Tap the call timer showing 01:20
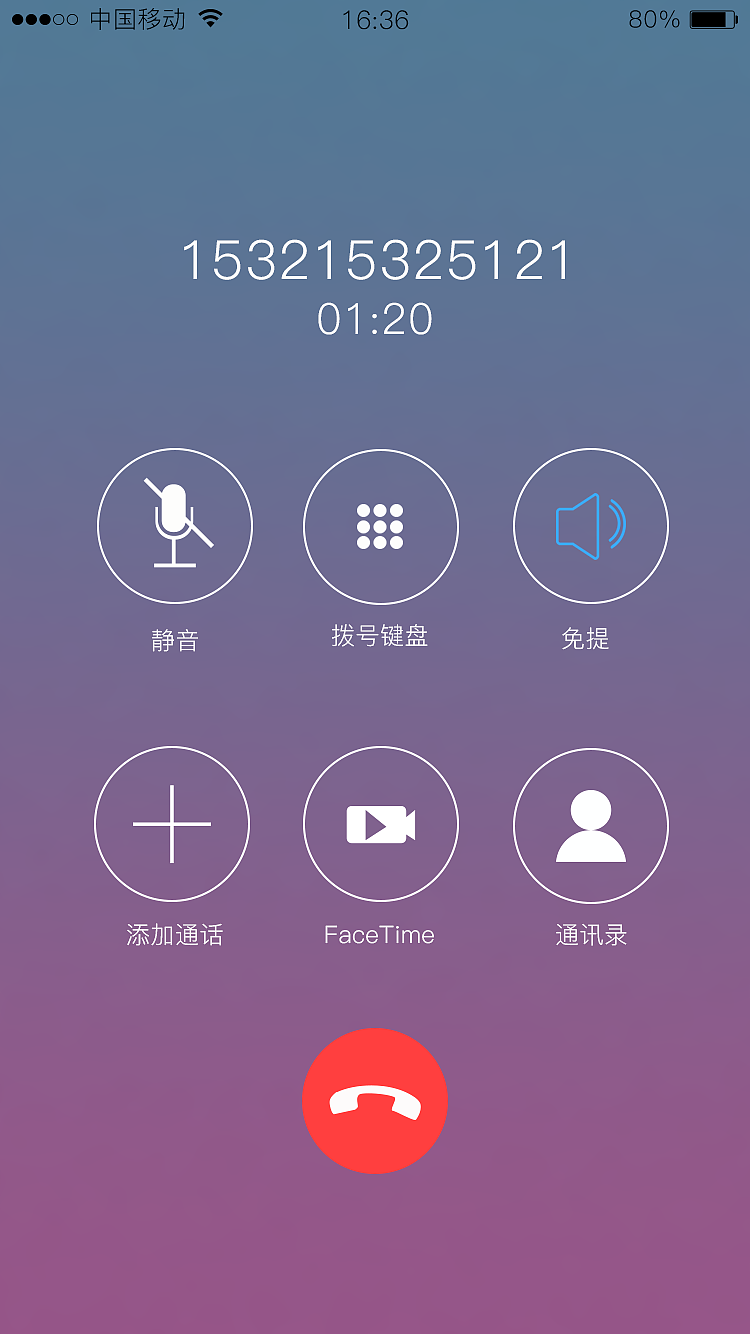The image size is (750, 1334). (375, 320)
